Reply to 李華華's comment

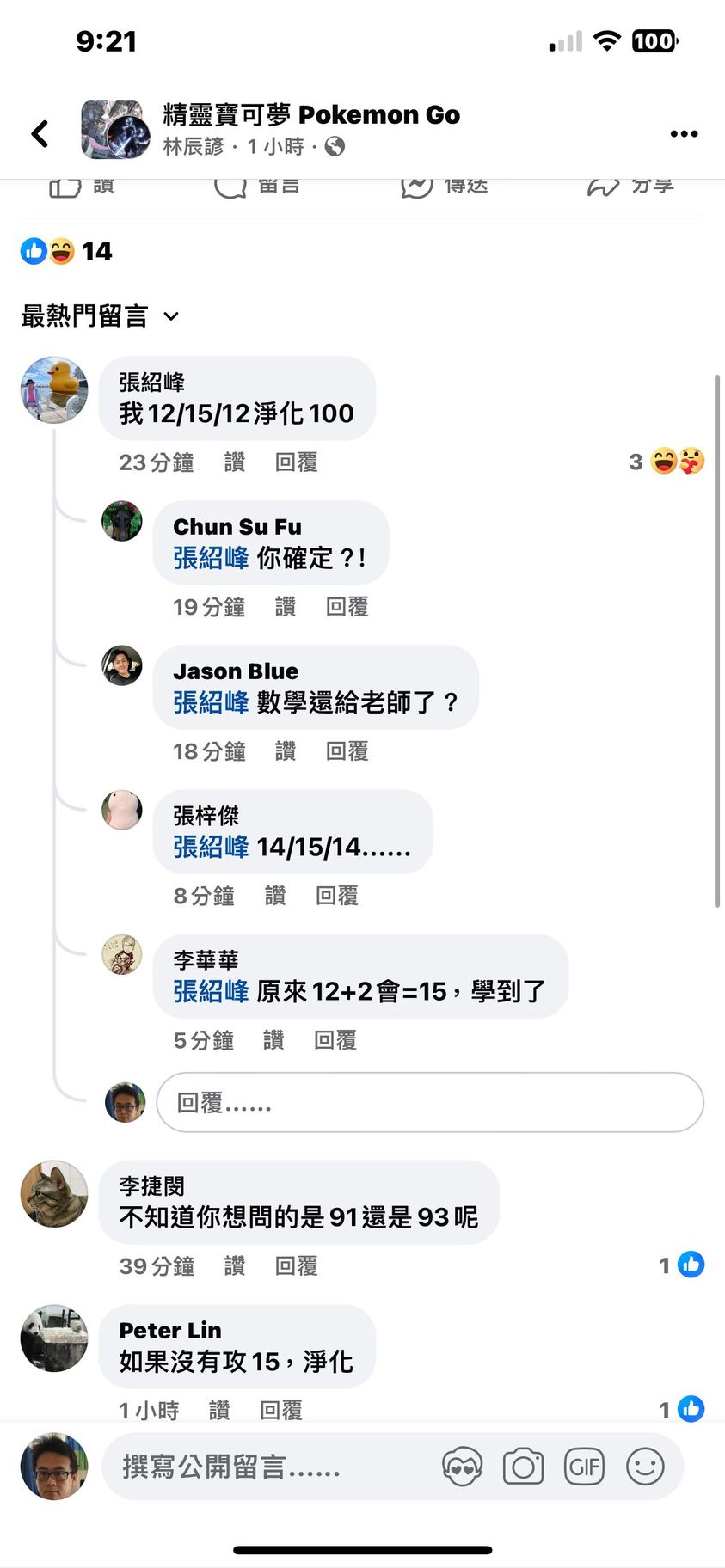335,1040
